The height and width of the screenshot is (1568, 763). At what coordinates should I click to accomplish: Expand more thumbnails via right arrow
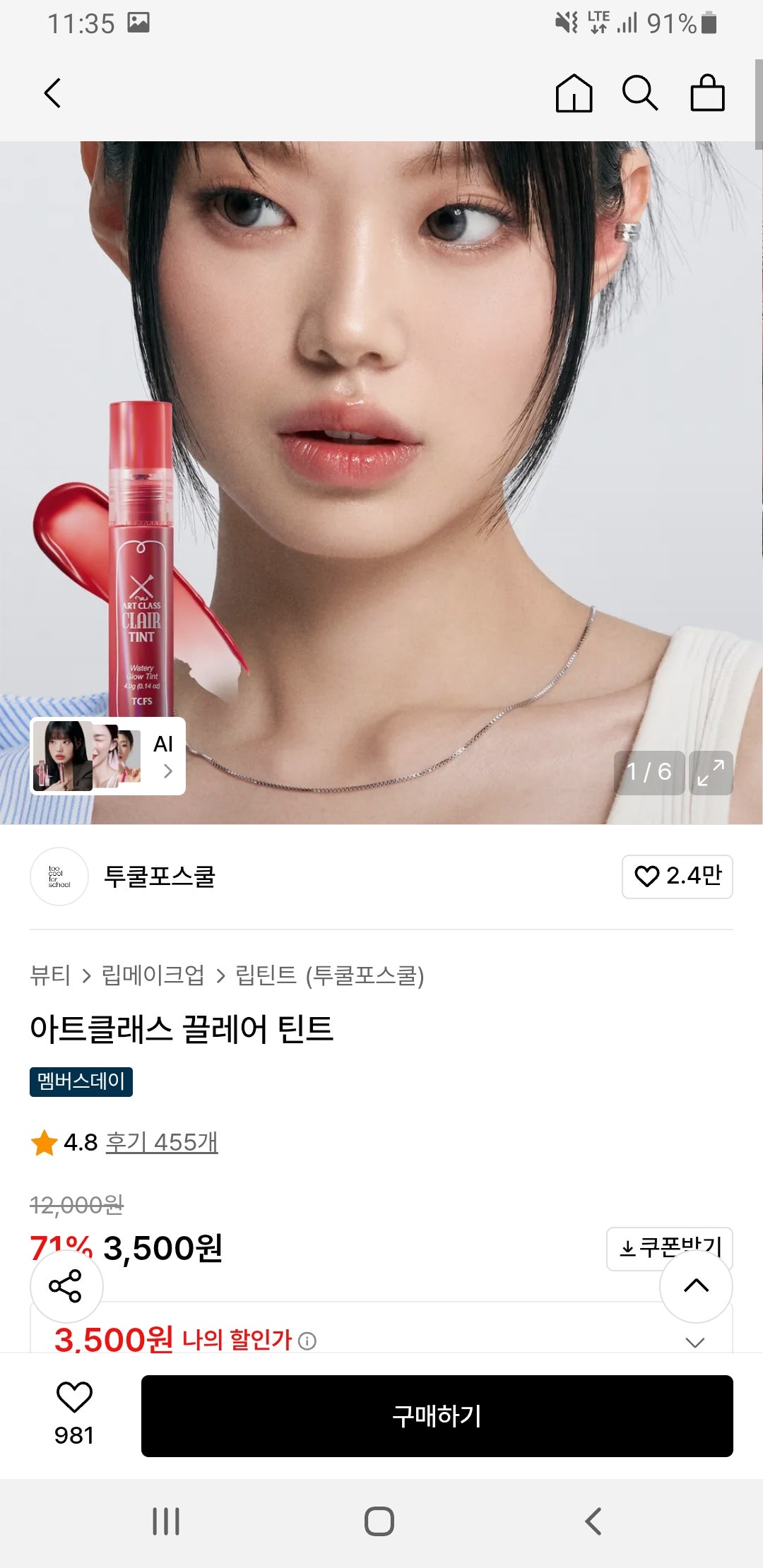(167, 771)
